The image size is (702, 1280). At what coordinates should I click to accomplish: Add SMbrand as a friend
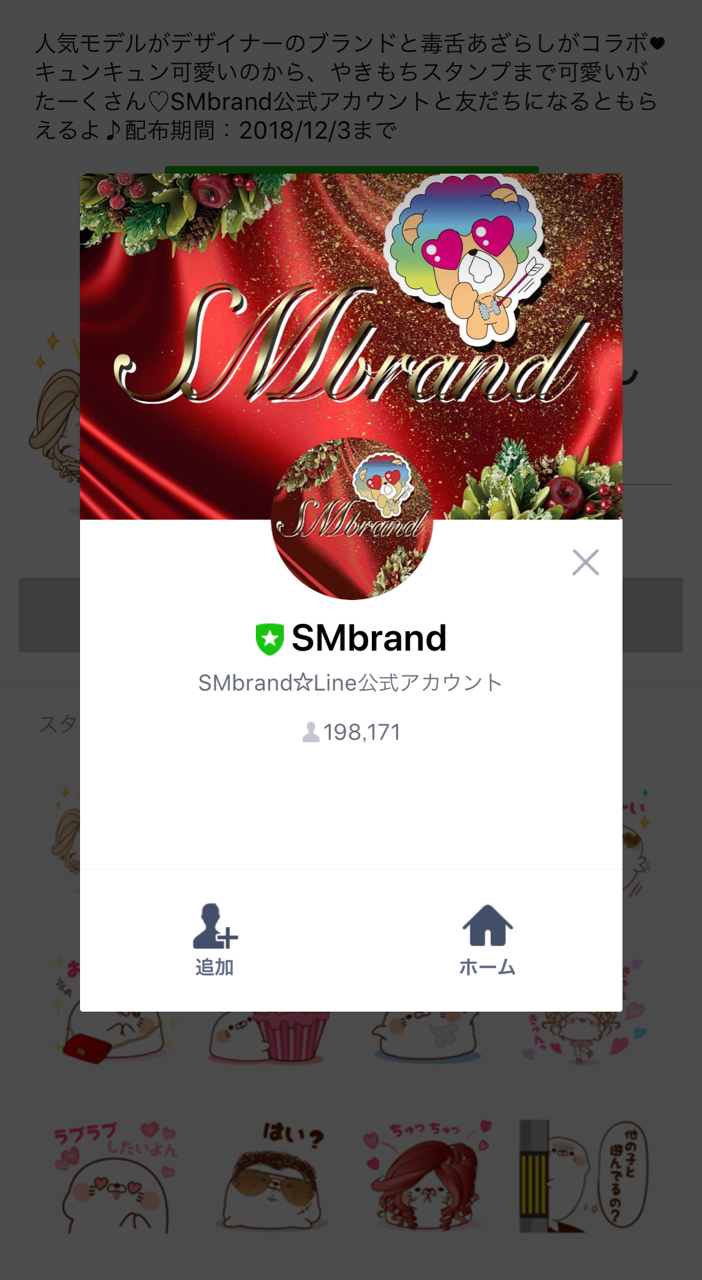coord(214,938)
